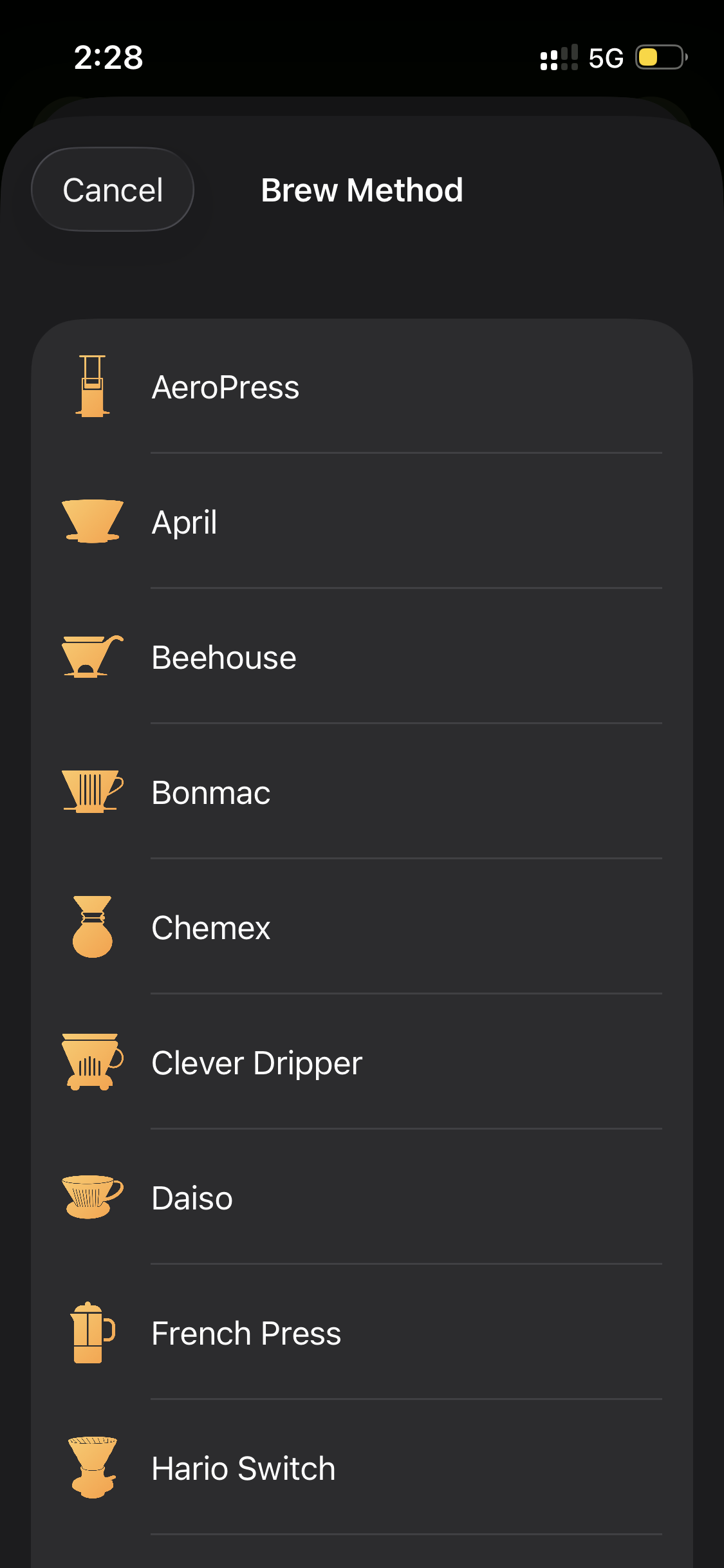Tap the Chemex carafe icon

[92, 928]
